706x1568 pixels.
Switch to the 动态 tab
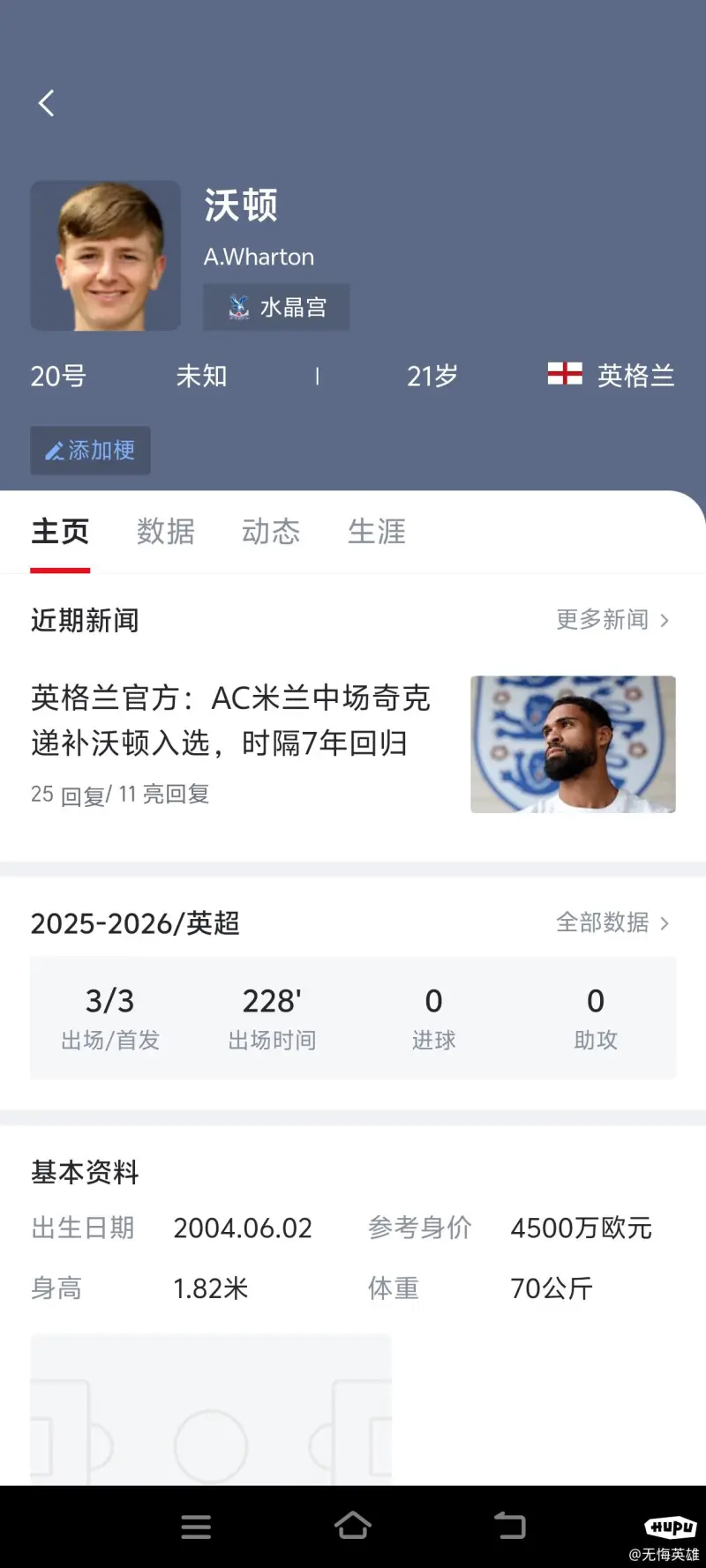click(x=271, y=532)
